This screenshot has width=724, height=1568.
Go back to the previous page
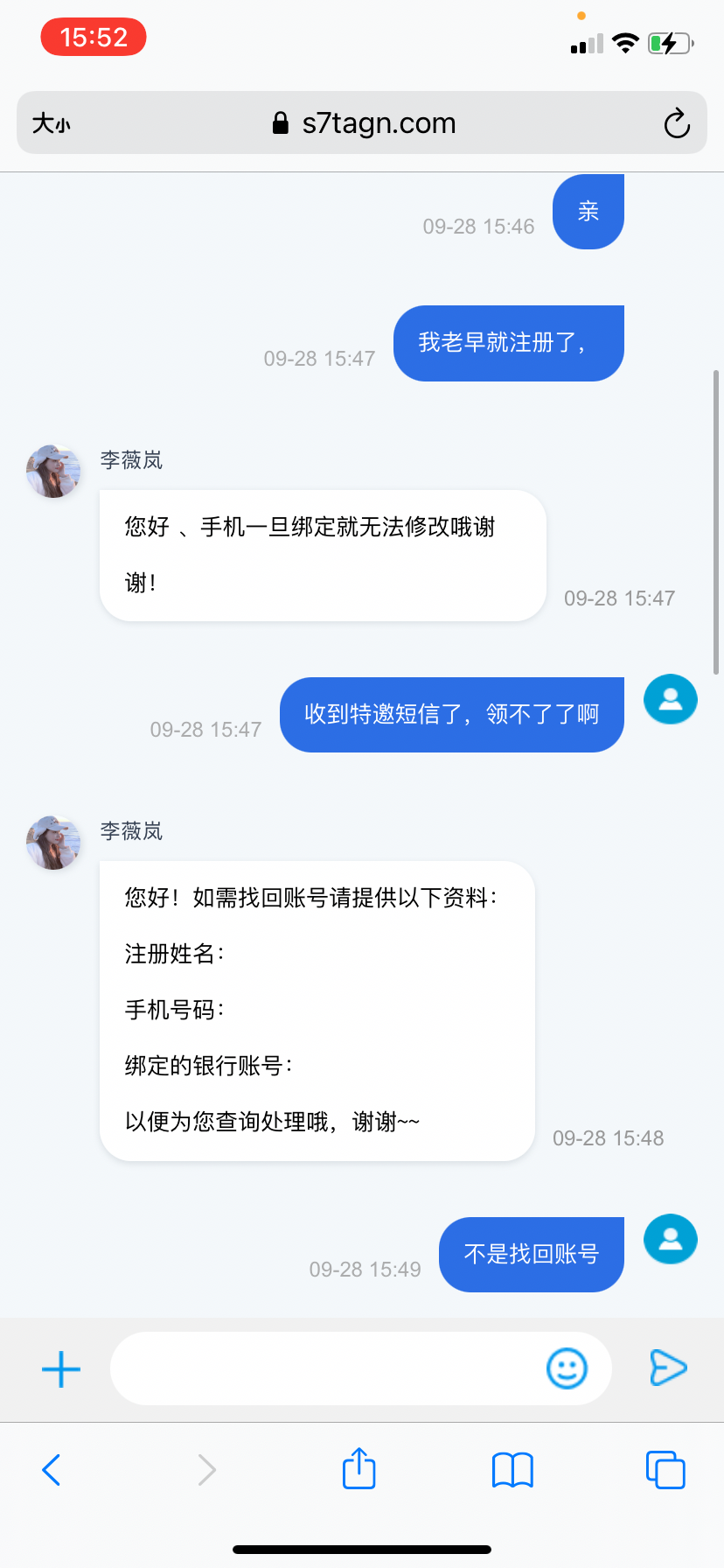52,1469
